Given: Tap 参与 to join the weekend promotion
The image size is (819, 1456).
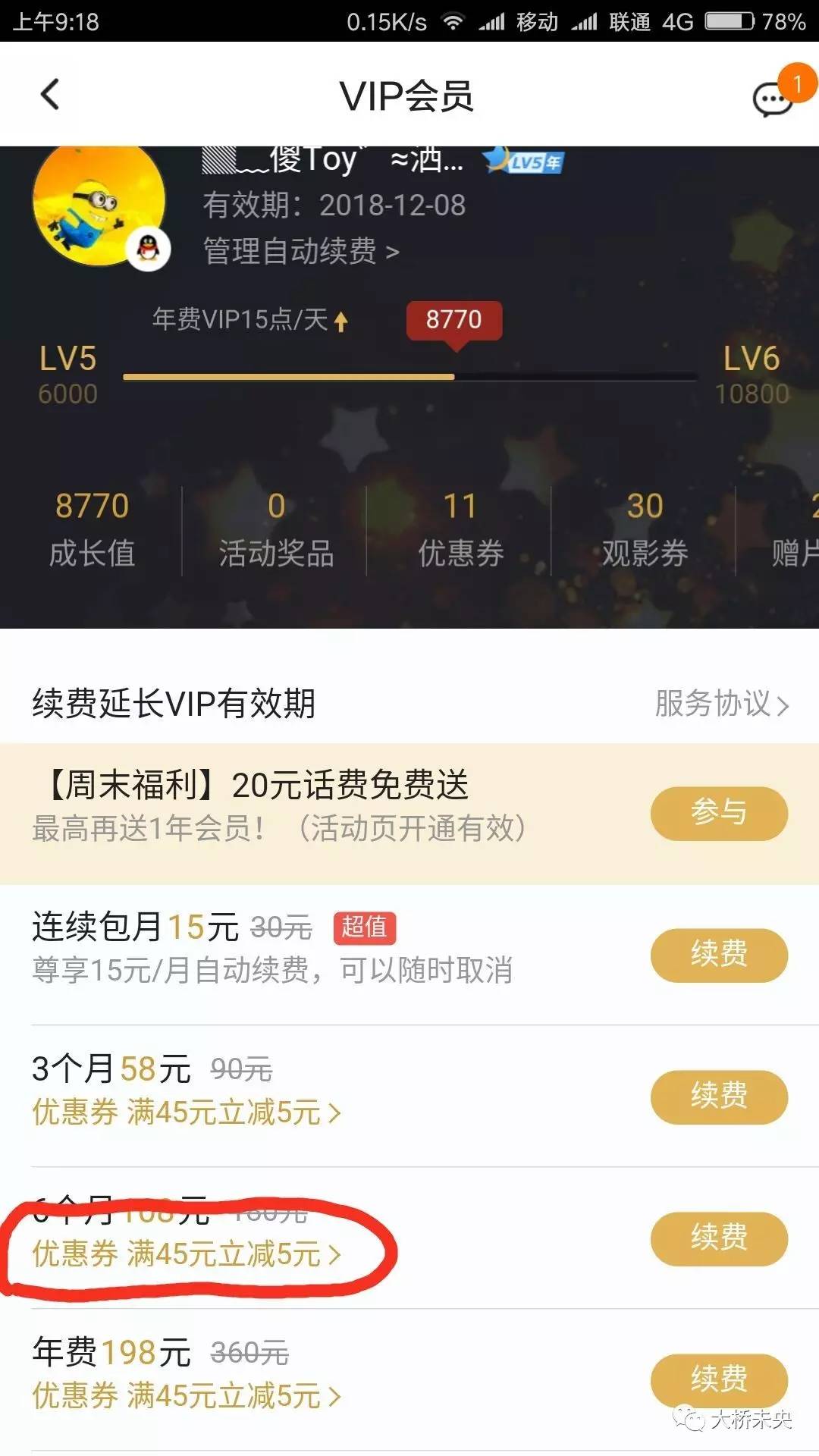Looking at the screenshot, I should point(718,813).
